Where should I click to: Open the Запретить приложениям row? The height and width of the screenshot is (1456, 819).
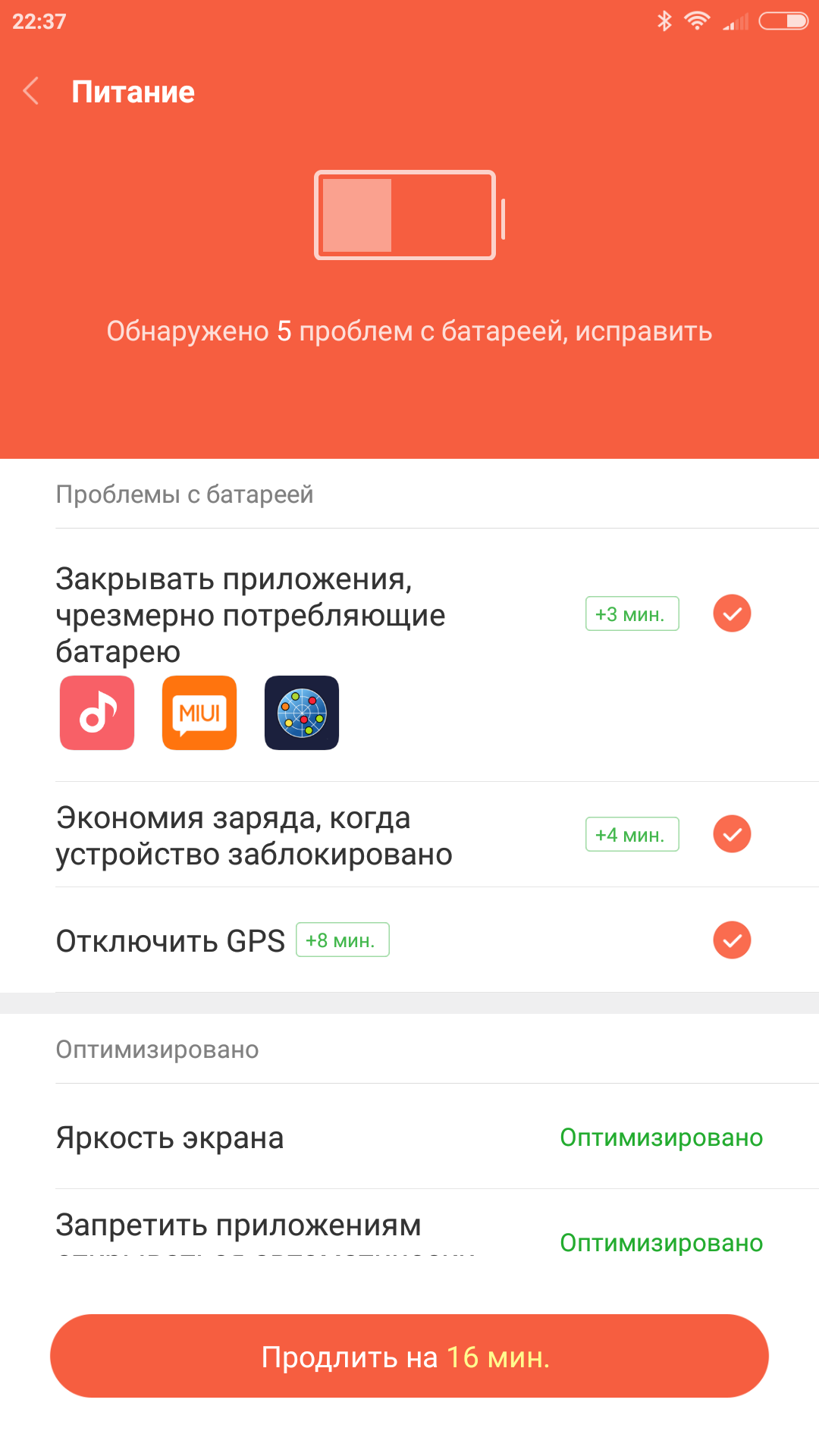[409, 1232]
